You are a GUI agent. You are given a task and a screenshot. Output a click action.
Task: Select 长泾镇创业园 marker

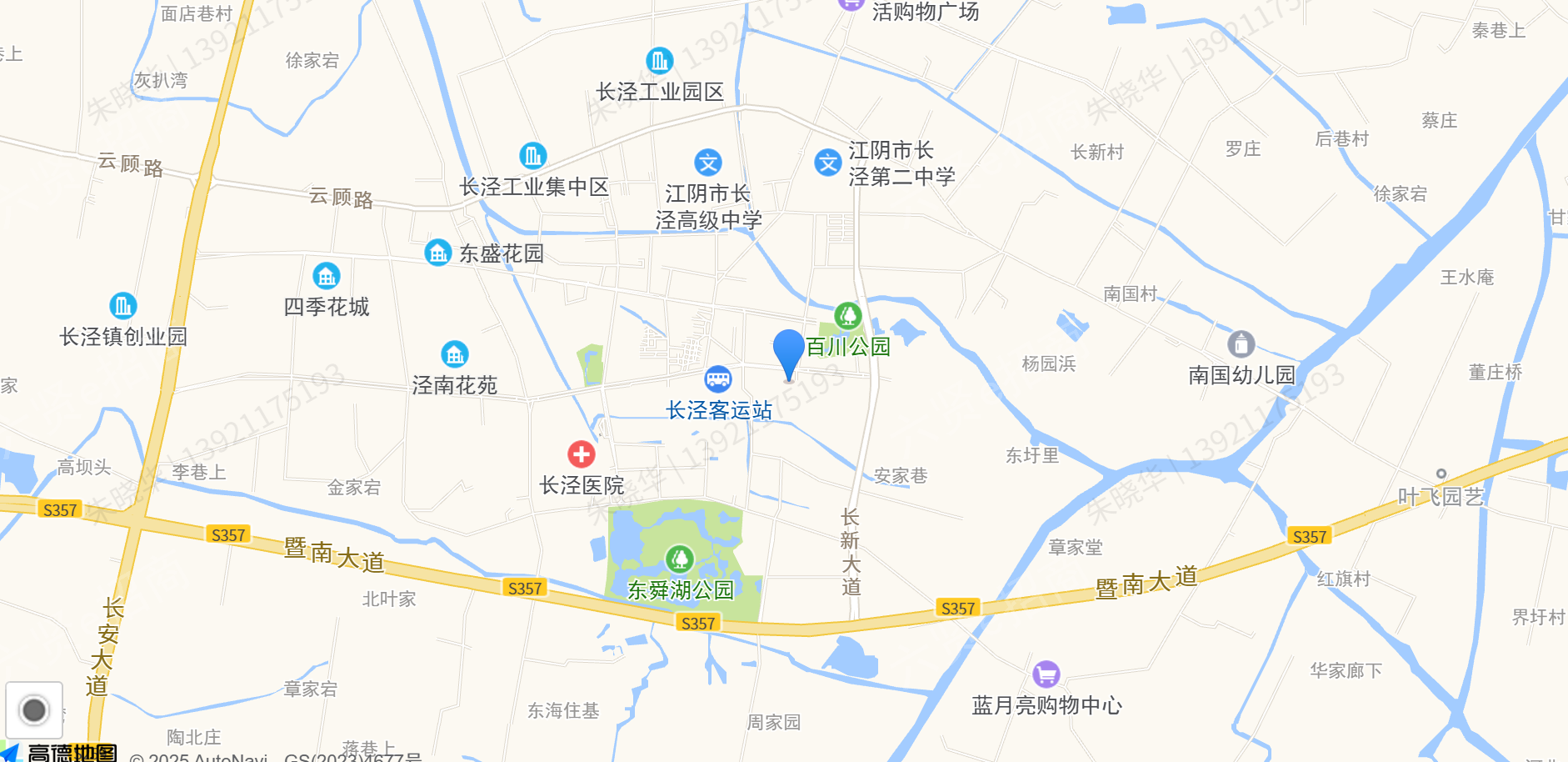pyautogui.click(x=122, y=306)
